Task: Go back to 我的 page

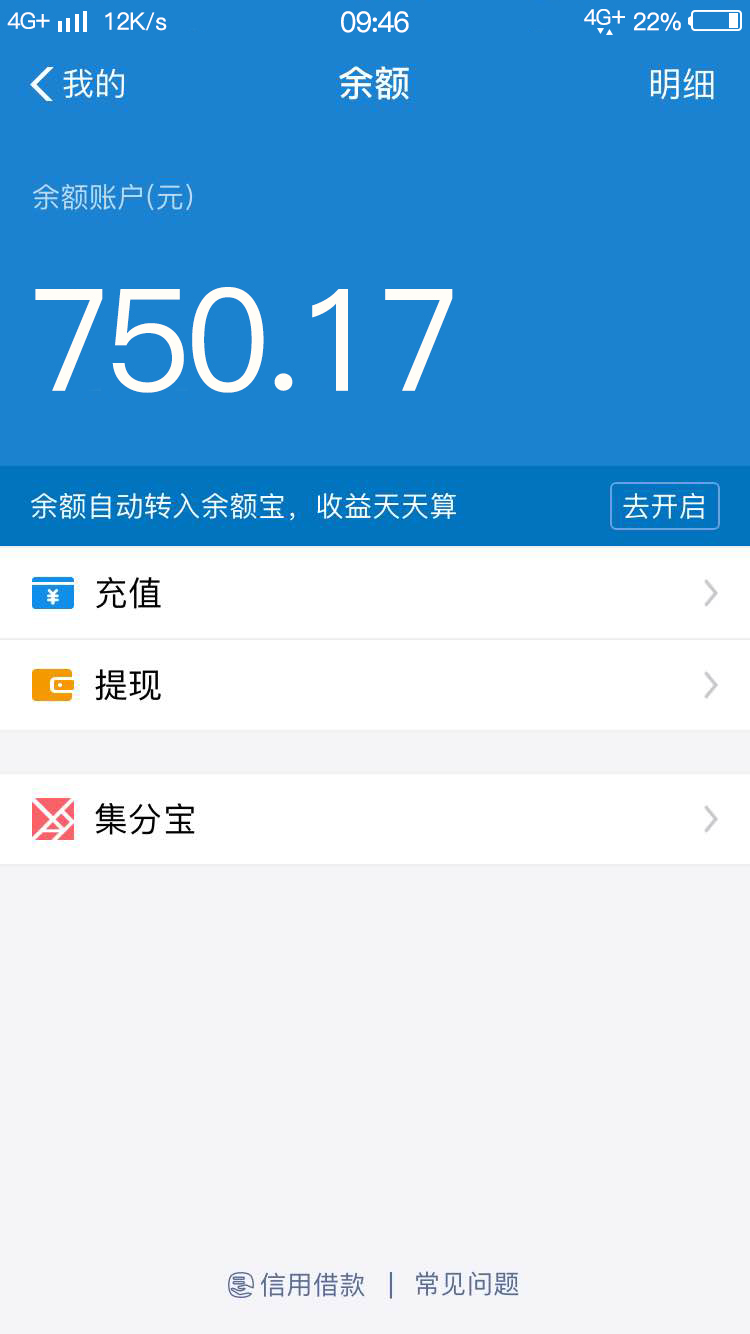Action: (x=78, y=85)
